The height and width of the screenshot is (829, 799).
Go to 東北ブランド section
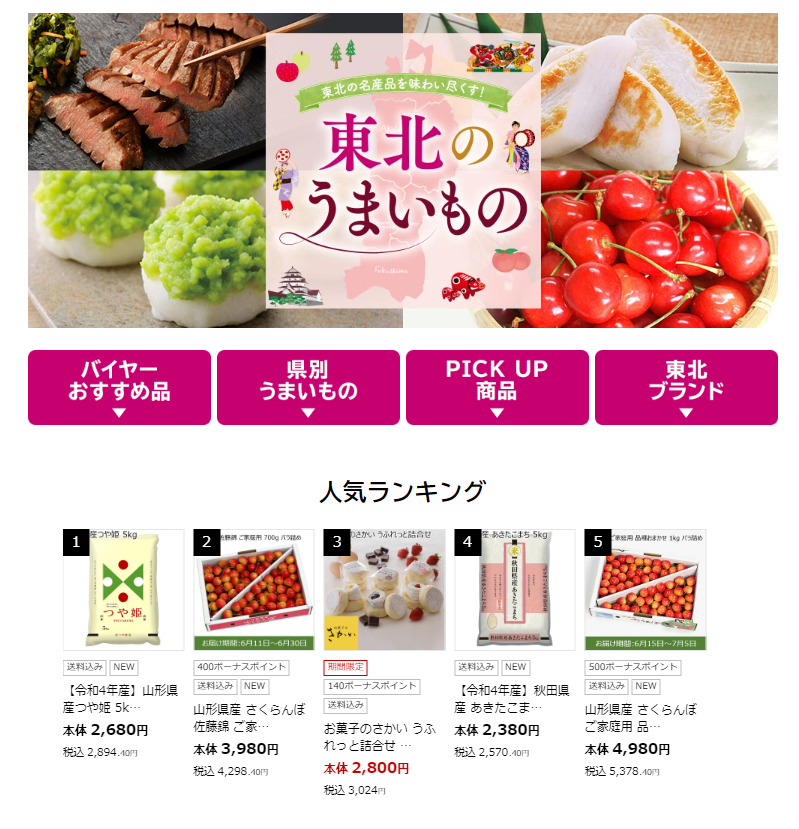(x=686, y=387)
